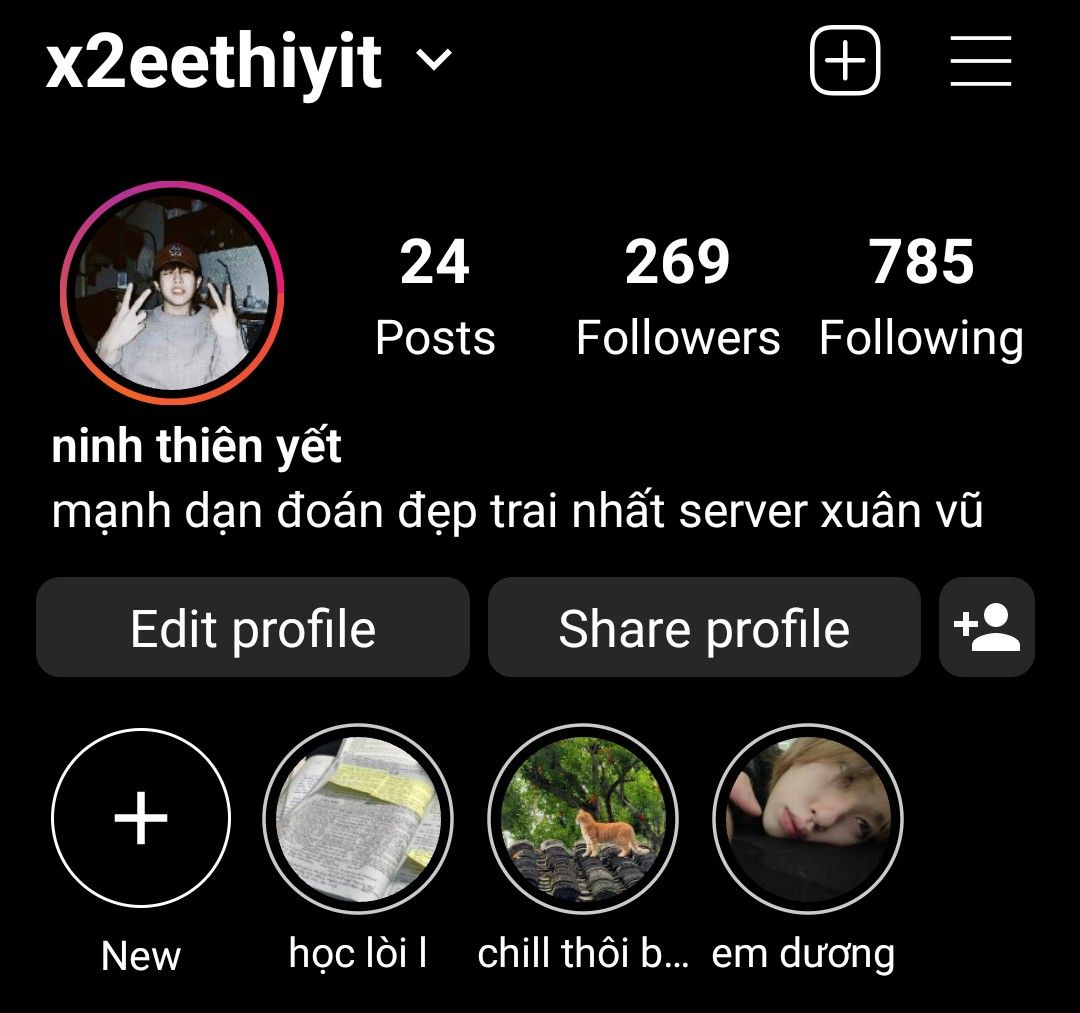The image size is (1080, 1013).
Task: Open the create new post plus icon
Action: [x=844, y=62]
